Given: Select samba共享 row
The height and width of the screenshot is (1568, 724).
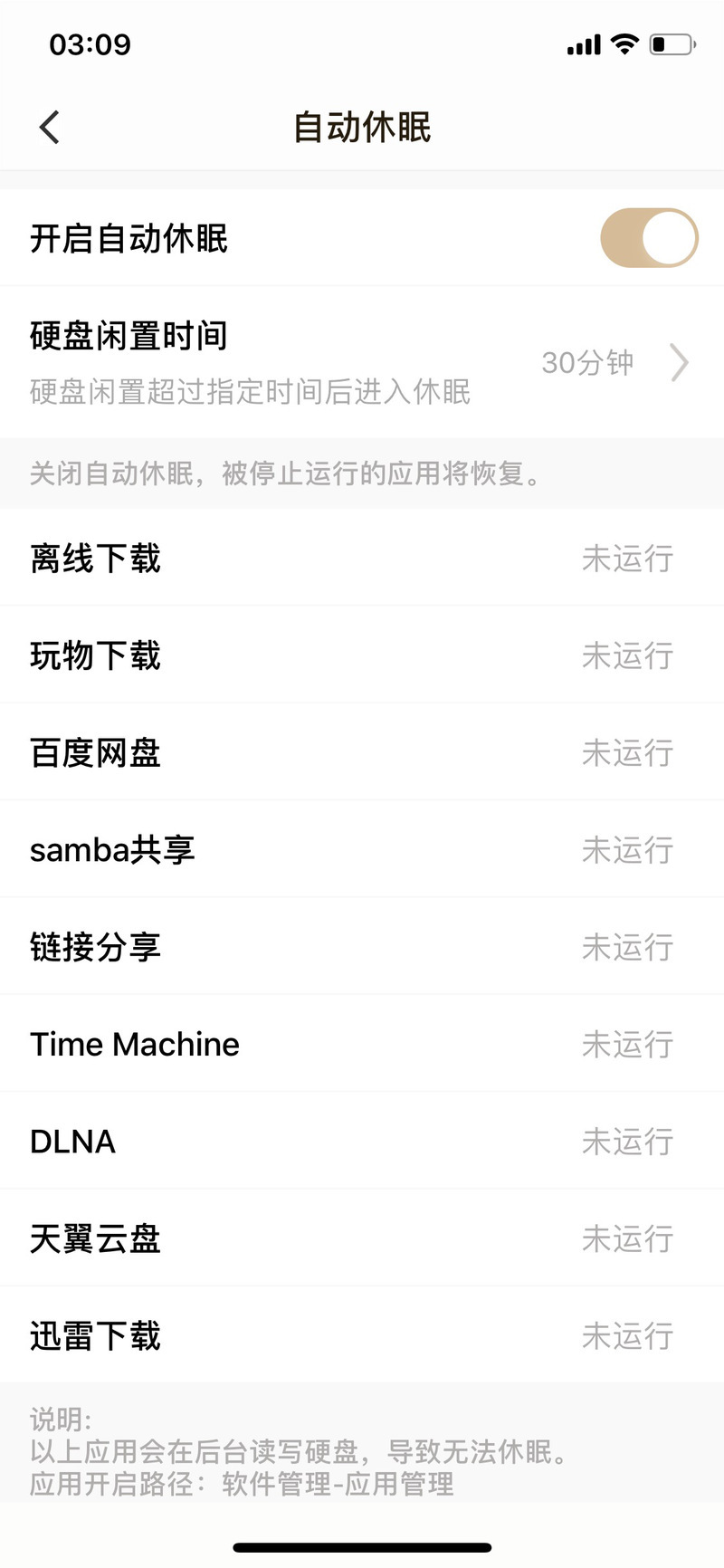Looking at the screenshot, I should coord(362,849).
